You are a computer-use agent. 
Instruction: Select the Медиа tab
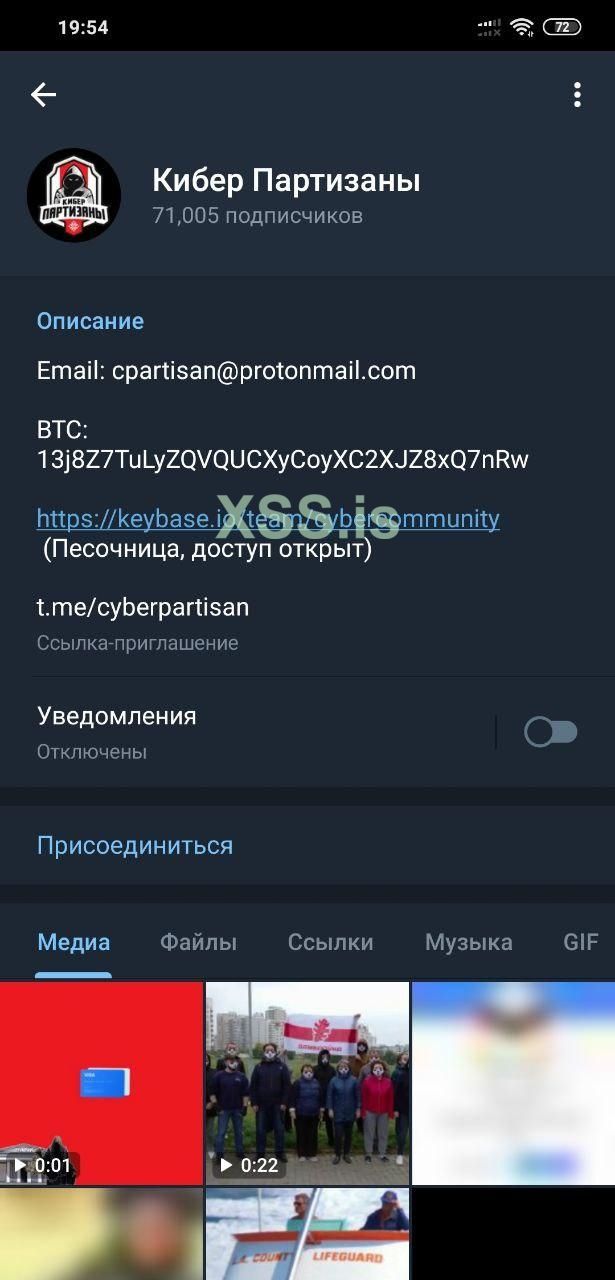click(74, 942)
